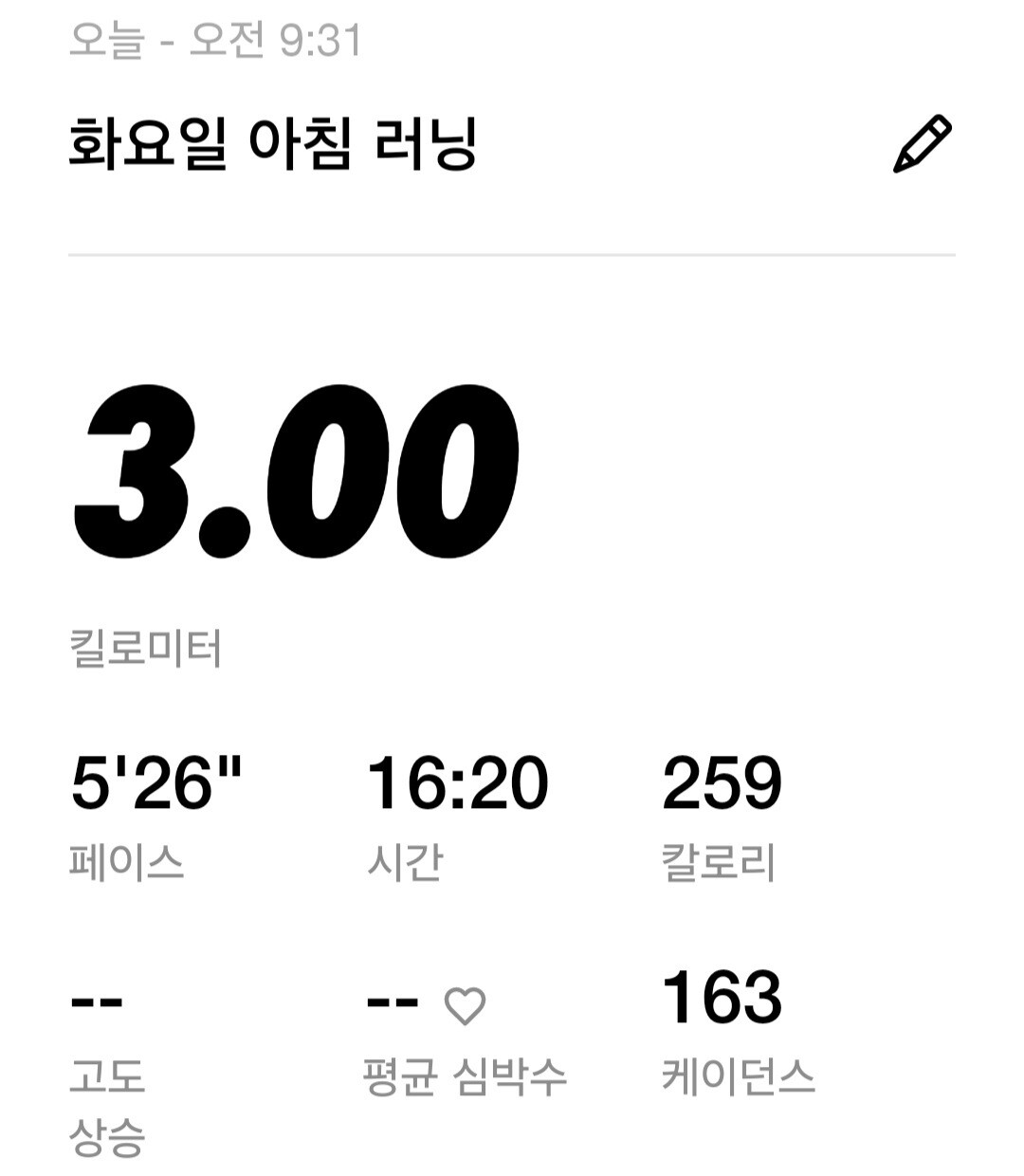The height and width of the screenshot is (1176, 1024).
Task: Edit the run title with the pencil icon
Action: pos(923,144)
